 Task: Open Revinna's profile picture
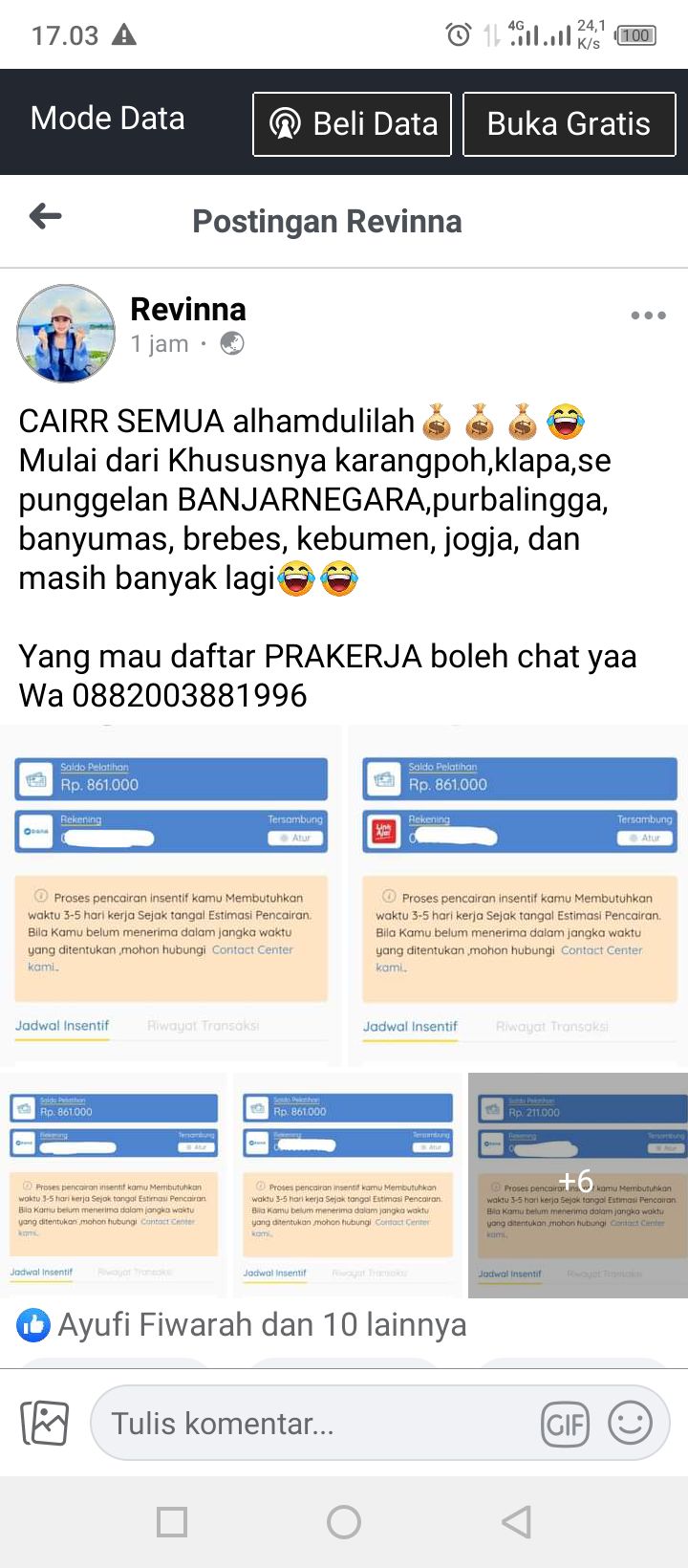(66, 334)
